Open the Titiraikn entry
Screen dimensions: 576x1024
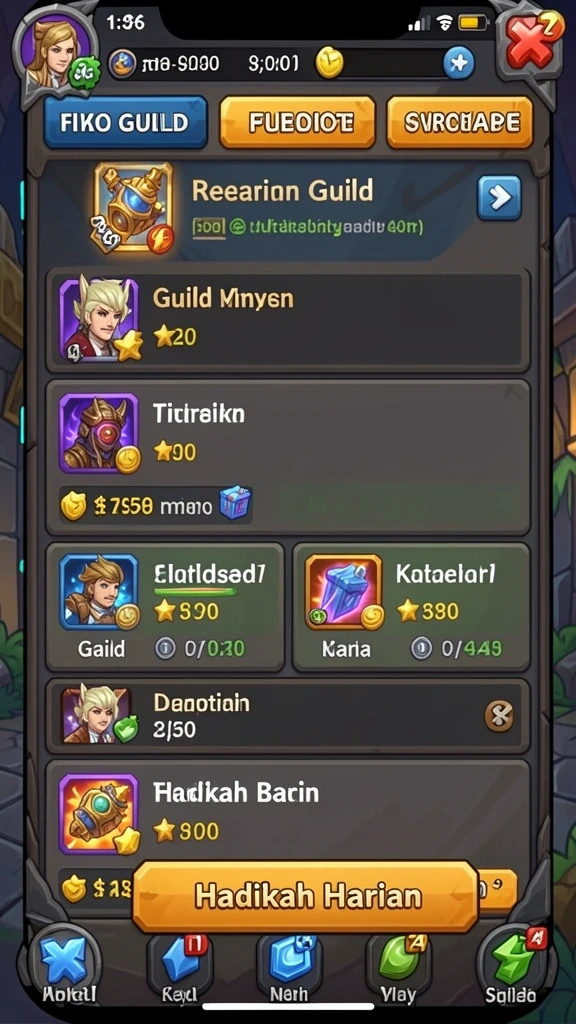point(287,457)
